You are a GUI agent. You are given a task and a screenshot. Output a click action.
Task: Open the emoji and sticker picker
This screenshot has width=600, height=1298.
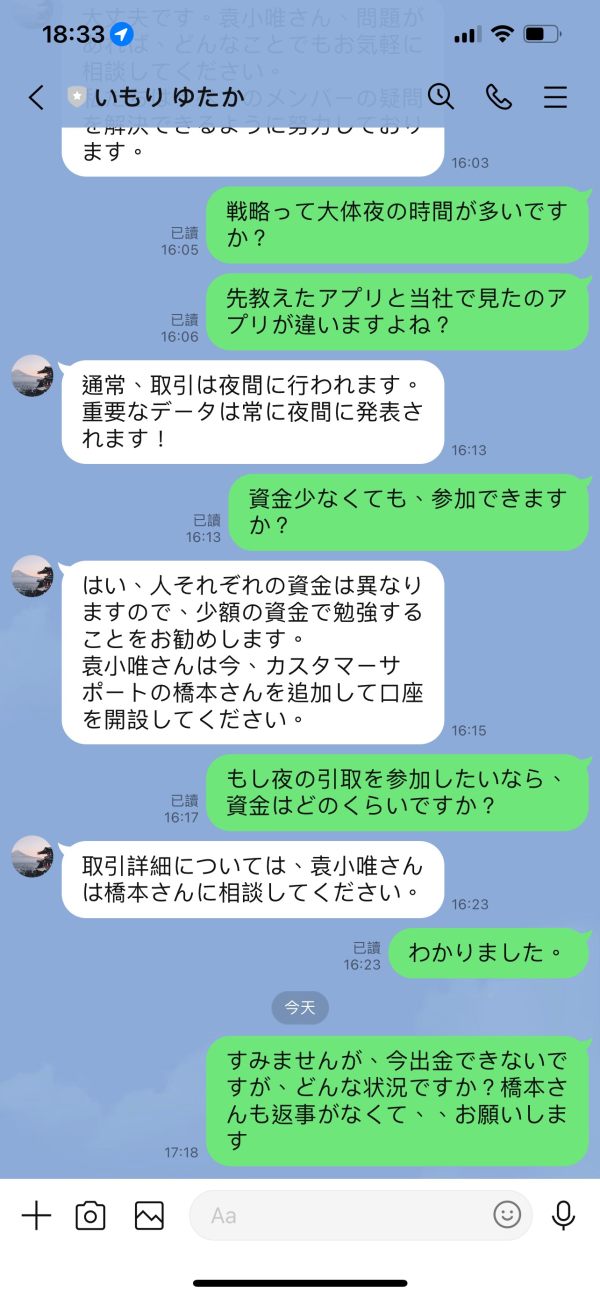[x=507, y=1215]
